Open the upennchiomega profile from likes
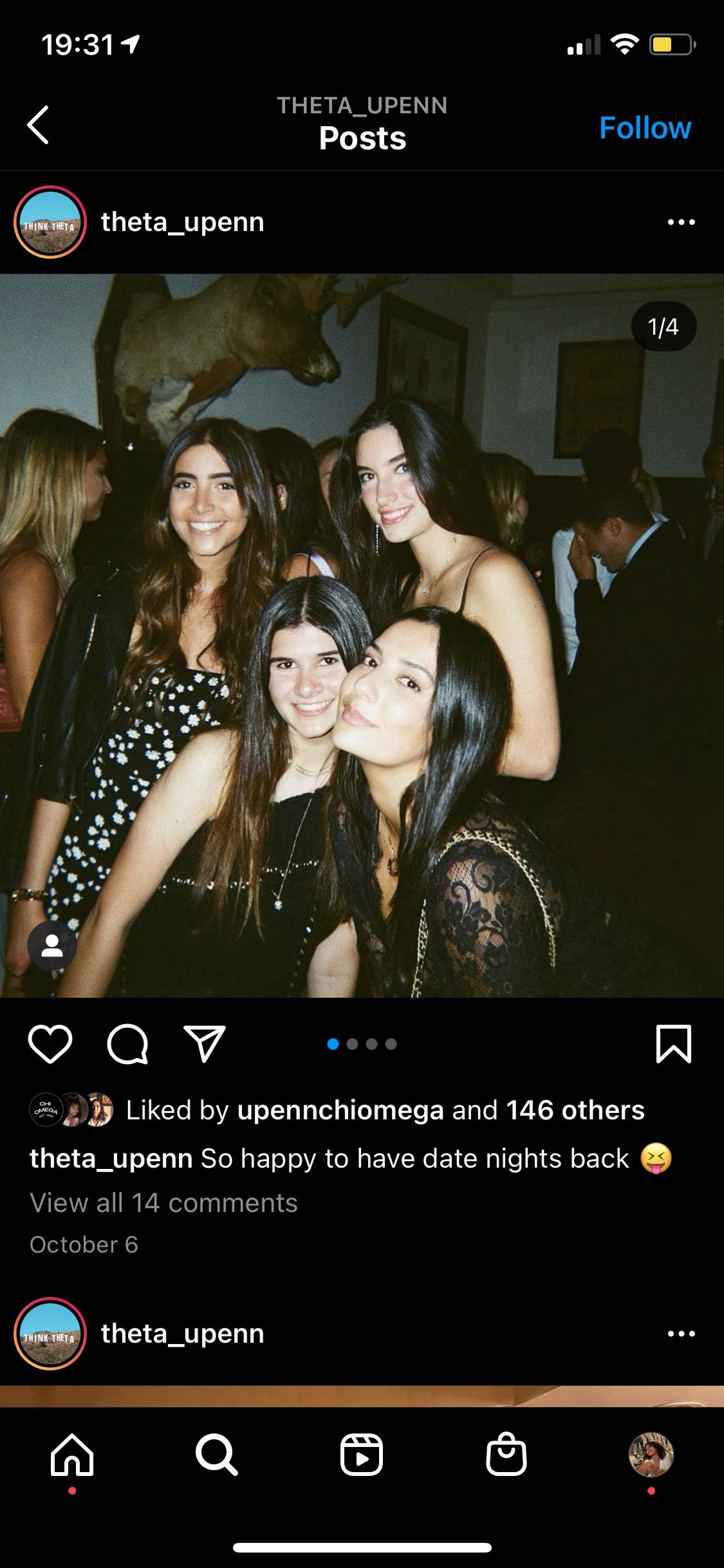This screenshot has height=1568, width=724. (x=340, y=1110)
